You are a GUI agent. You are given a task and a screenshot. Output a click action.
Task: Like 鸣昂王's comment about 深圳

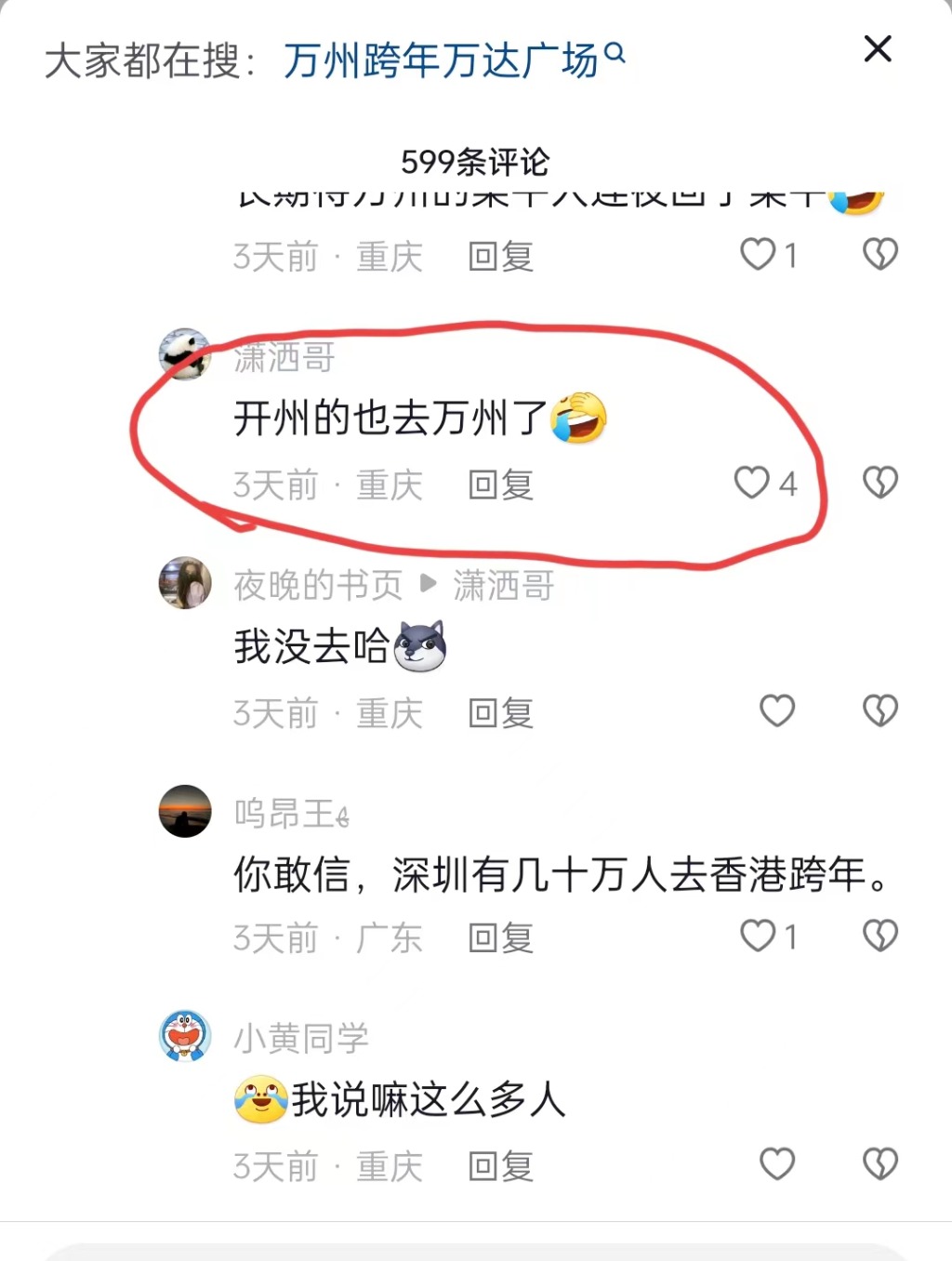click(758, 936)
